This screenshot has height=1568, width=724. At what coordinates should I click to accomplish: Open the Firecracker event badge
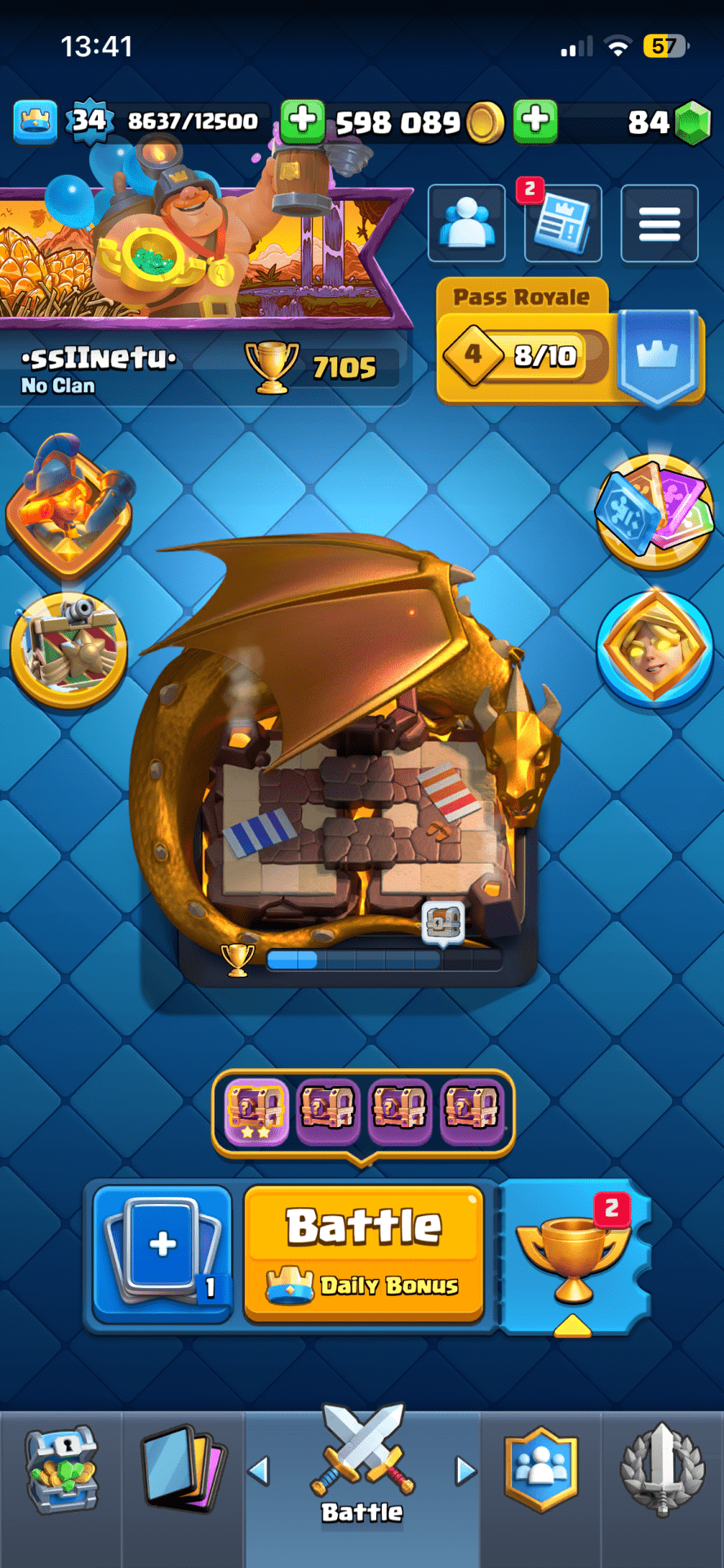[69, 506]
